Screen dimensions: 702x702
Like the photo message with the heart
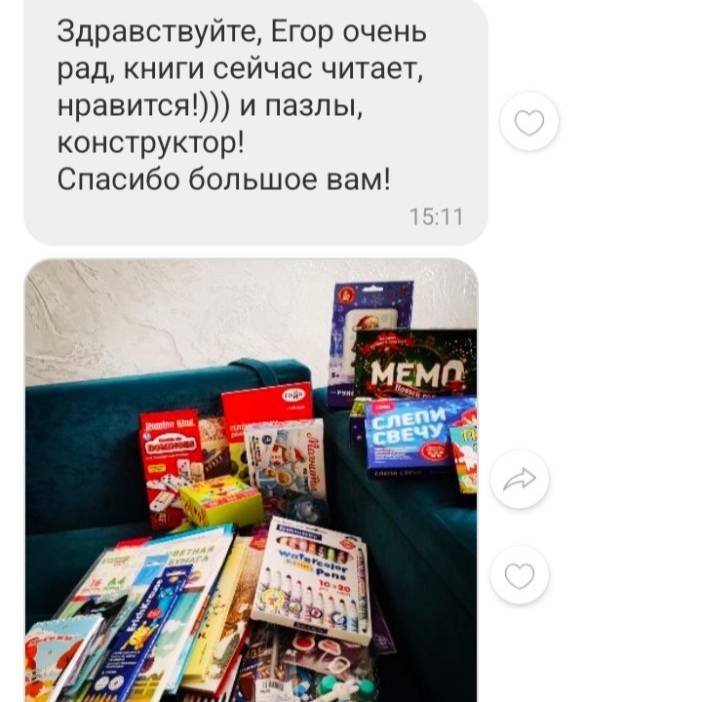click(x=519, y=576)
